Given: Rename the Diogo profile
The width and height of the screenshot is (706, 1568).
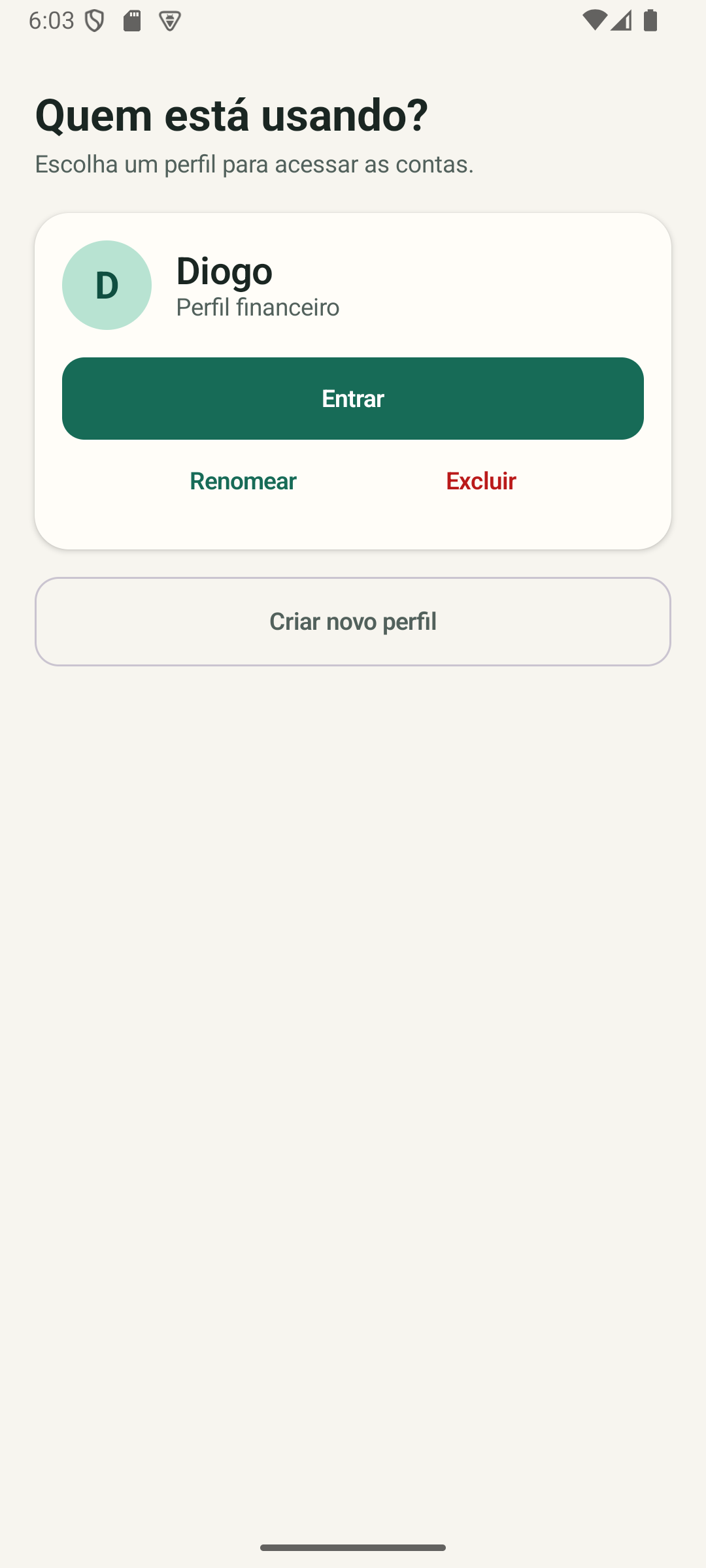Looking at the screenshot, I should click(243, 481).
